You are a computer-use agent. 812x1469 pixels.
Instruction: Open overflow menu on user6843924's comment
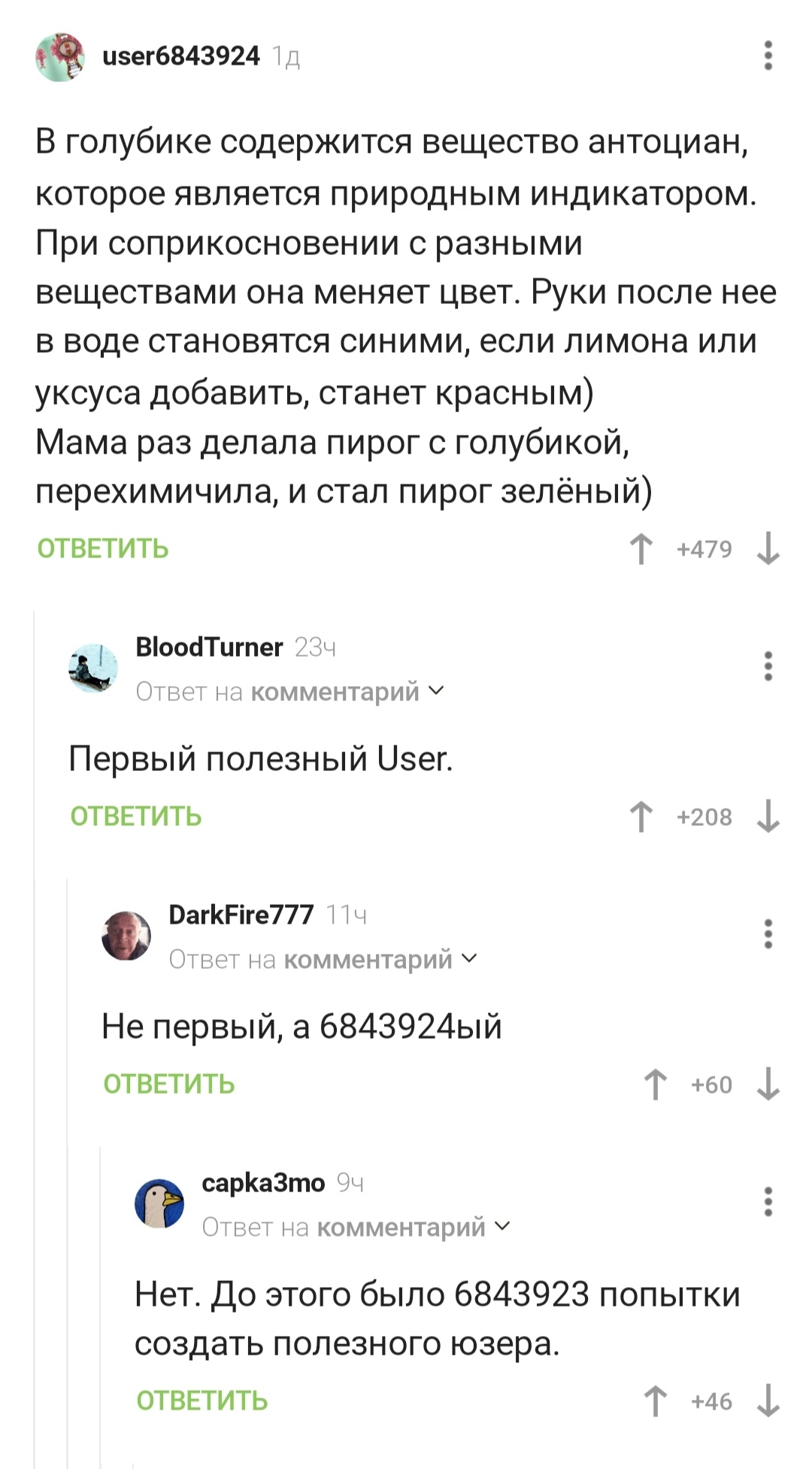(x=768, y=56)
